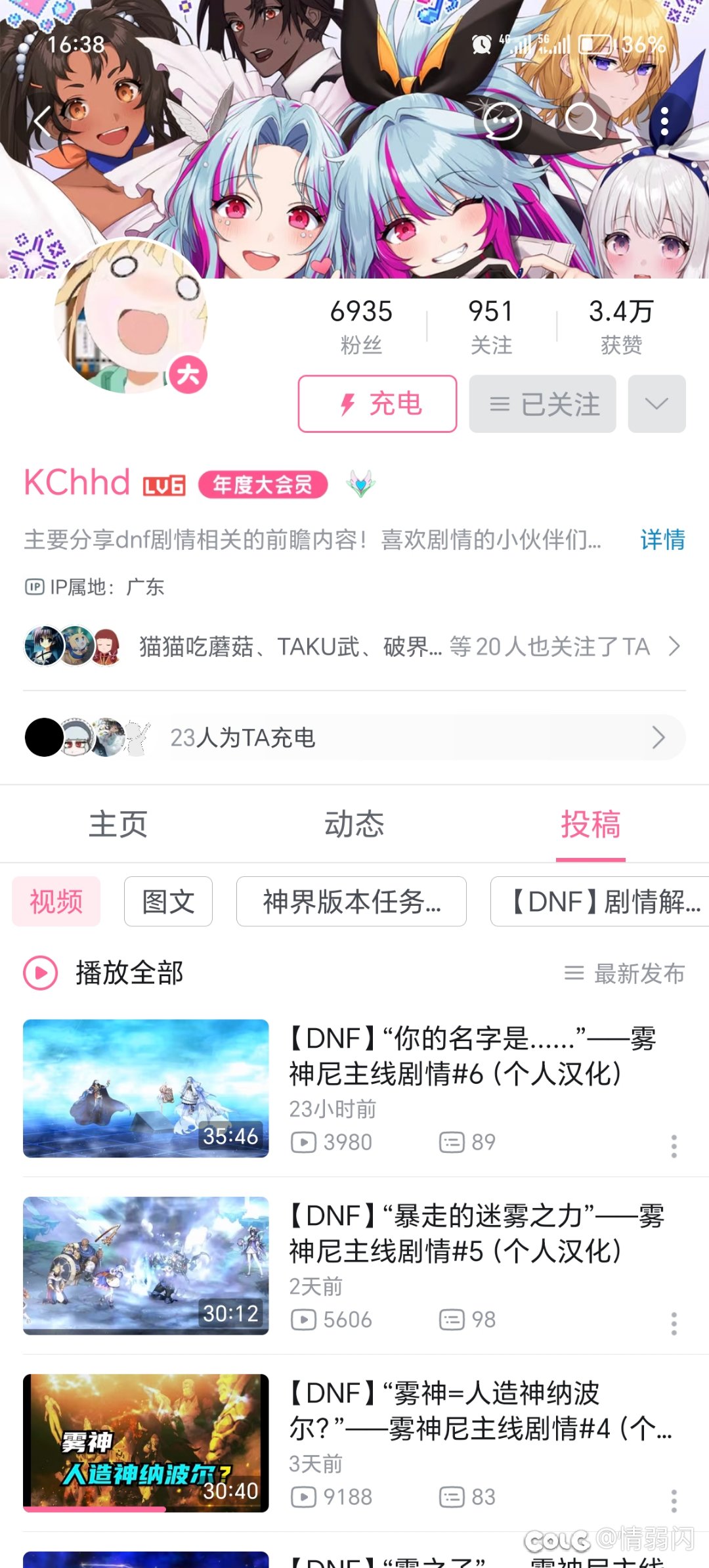Viewport: 709px width, 1568px height.
Task: Switch to the 主页 tab
Action: click(x=118, y=824)
